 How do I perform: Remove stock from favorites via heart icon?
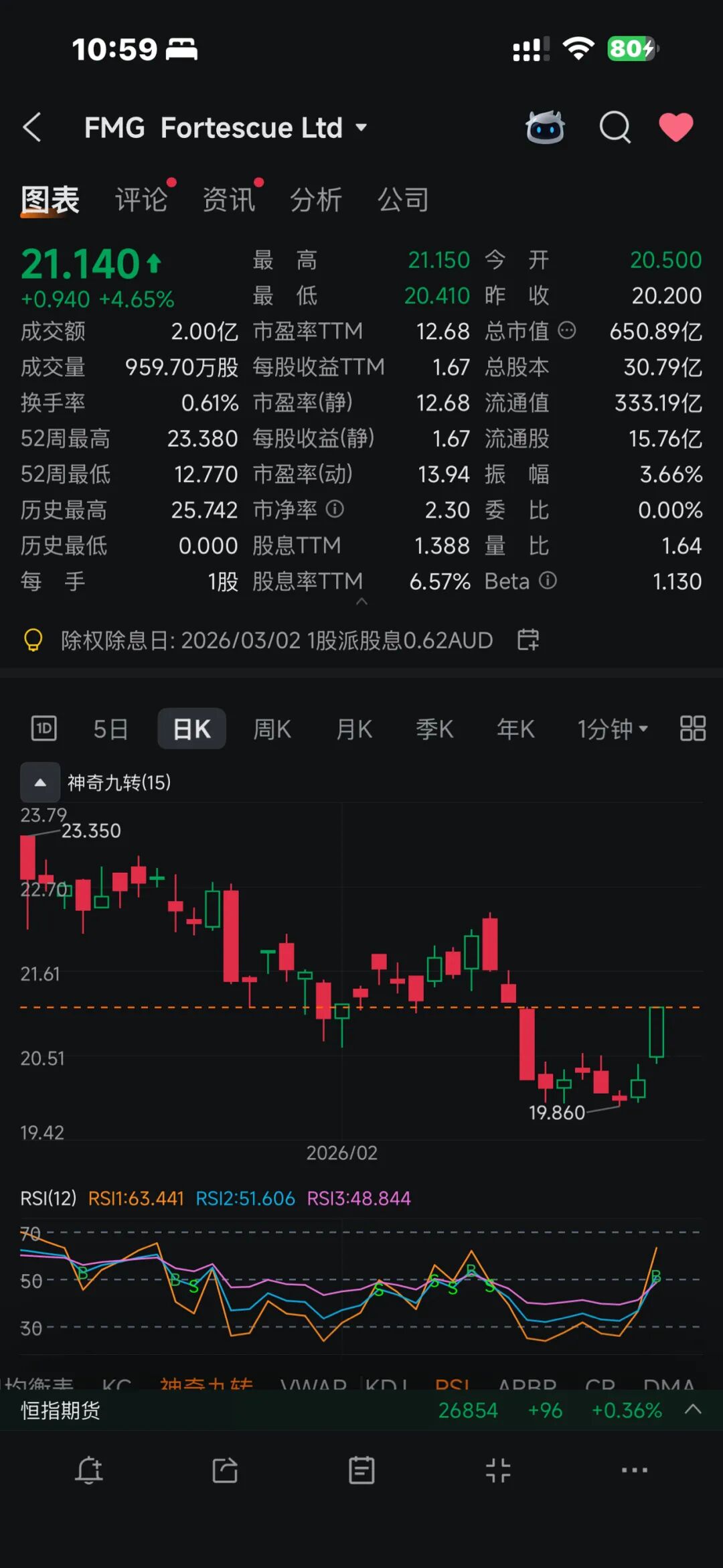point(675,127)
